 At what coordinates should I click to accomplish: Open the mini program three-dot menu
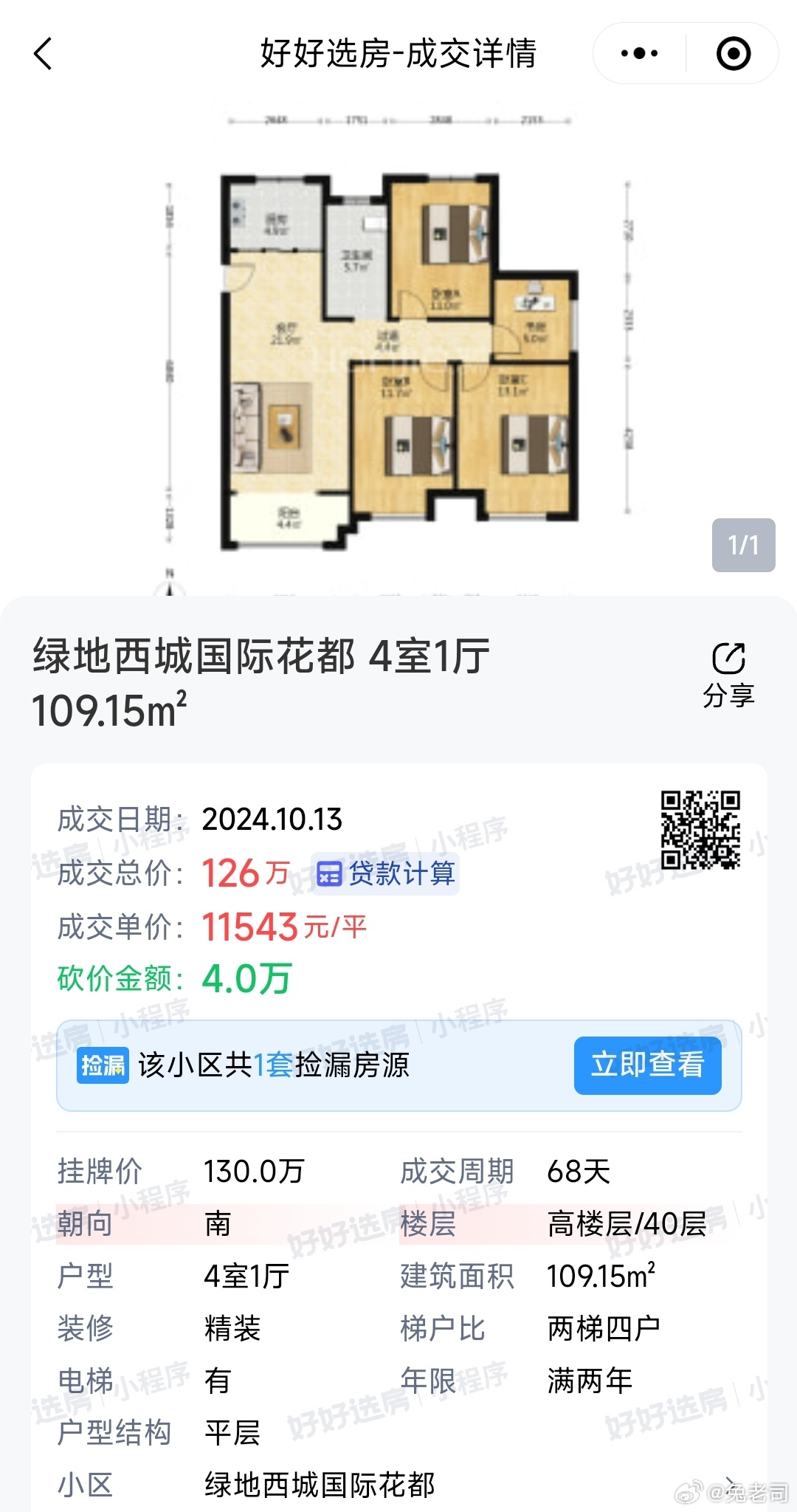(639, 53)
